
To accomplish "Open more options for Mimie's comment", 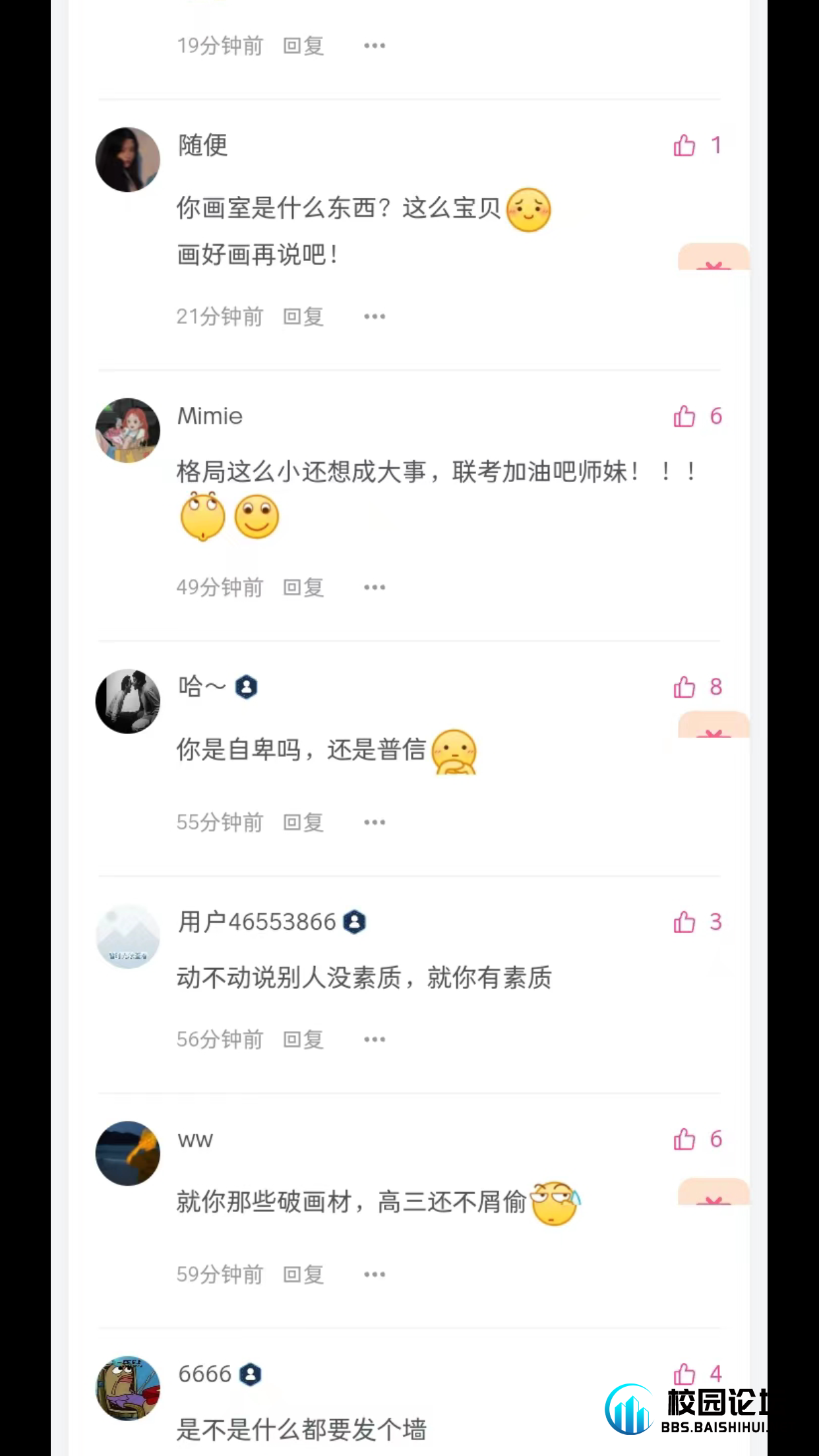I will coord(374,586).
